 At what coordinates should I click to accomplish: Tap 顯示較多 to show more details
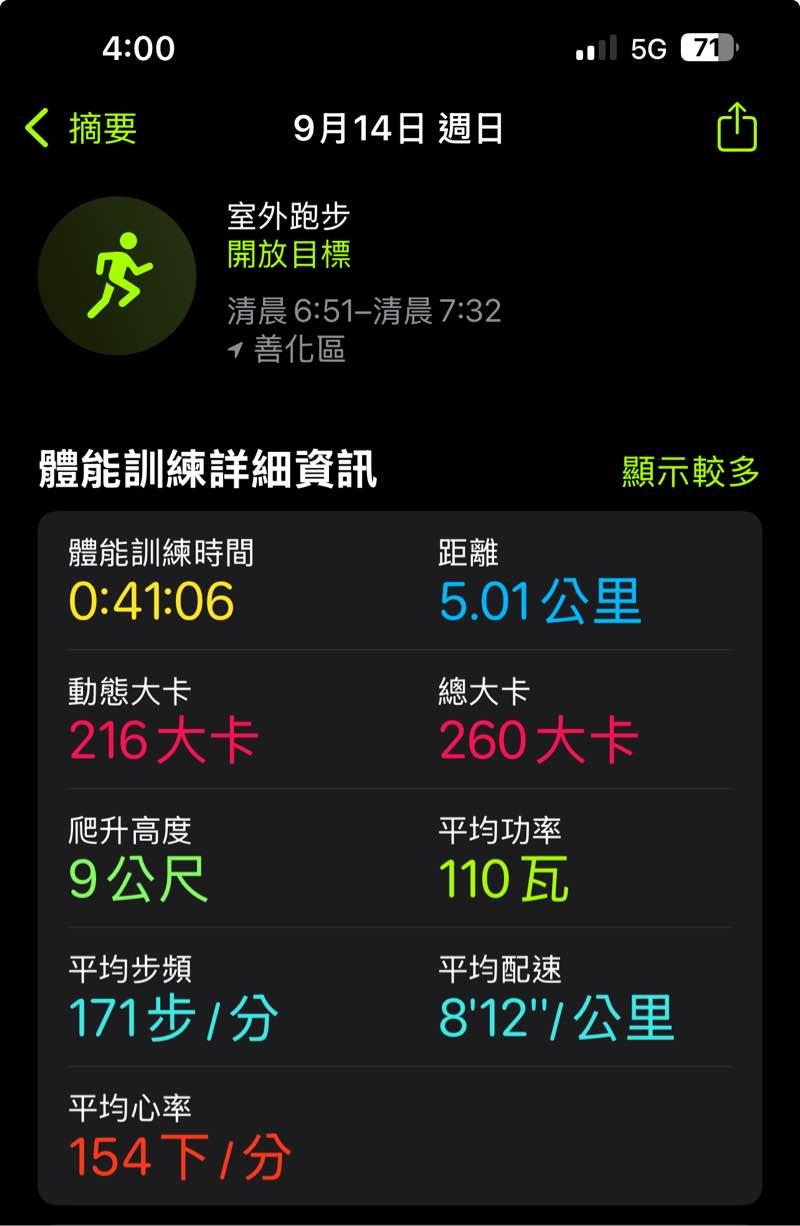[690, 471]
